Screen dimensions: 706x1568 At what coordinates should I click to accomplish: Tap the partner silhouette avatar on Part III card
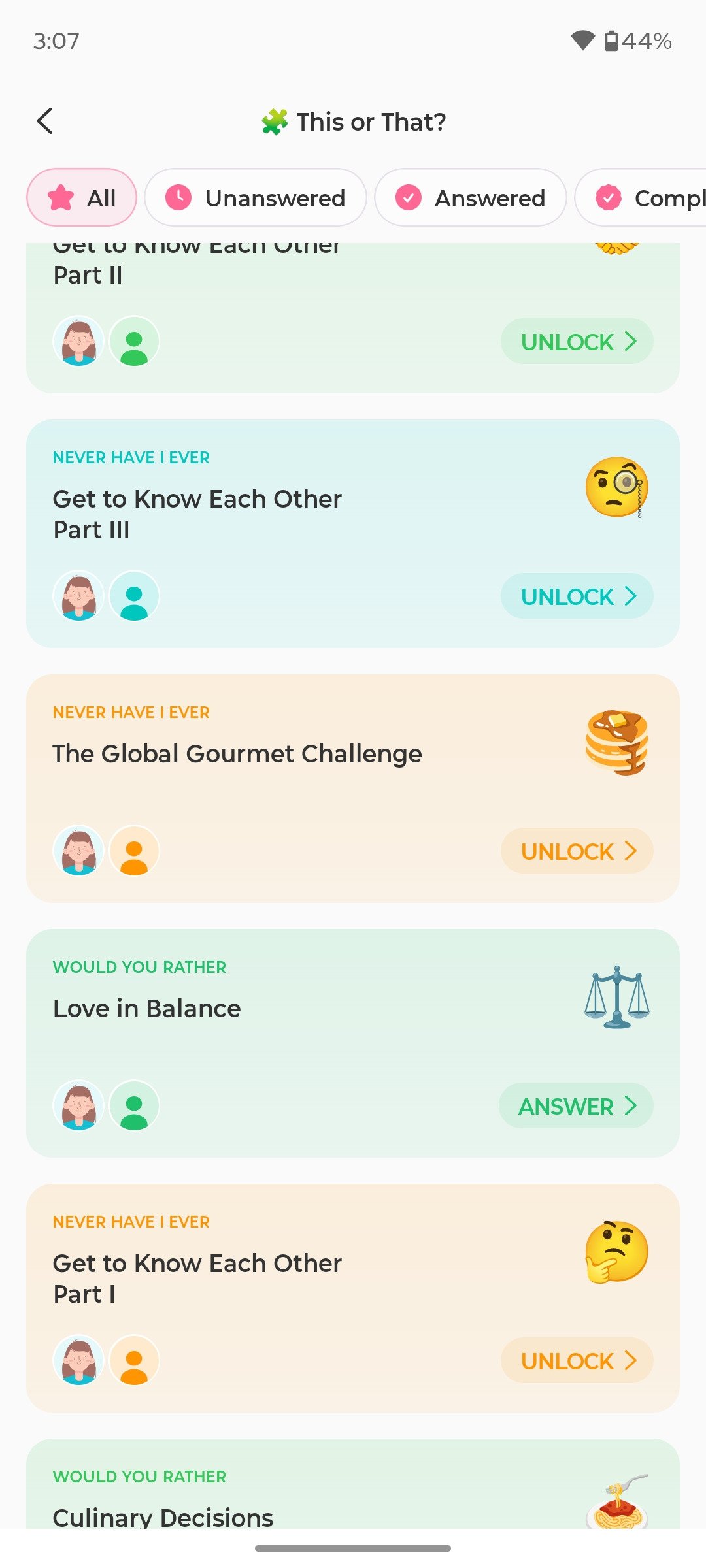click(x=134, y=596)
